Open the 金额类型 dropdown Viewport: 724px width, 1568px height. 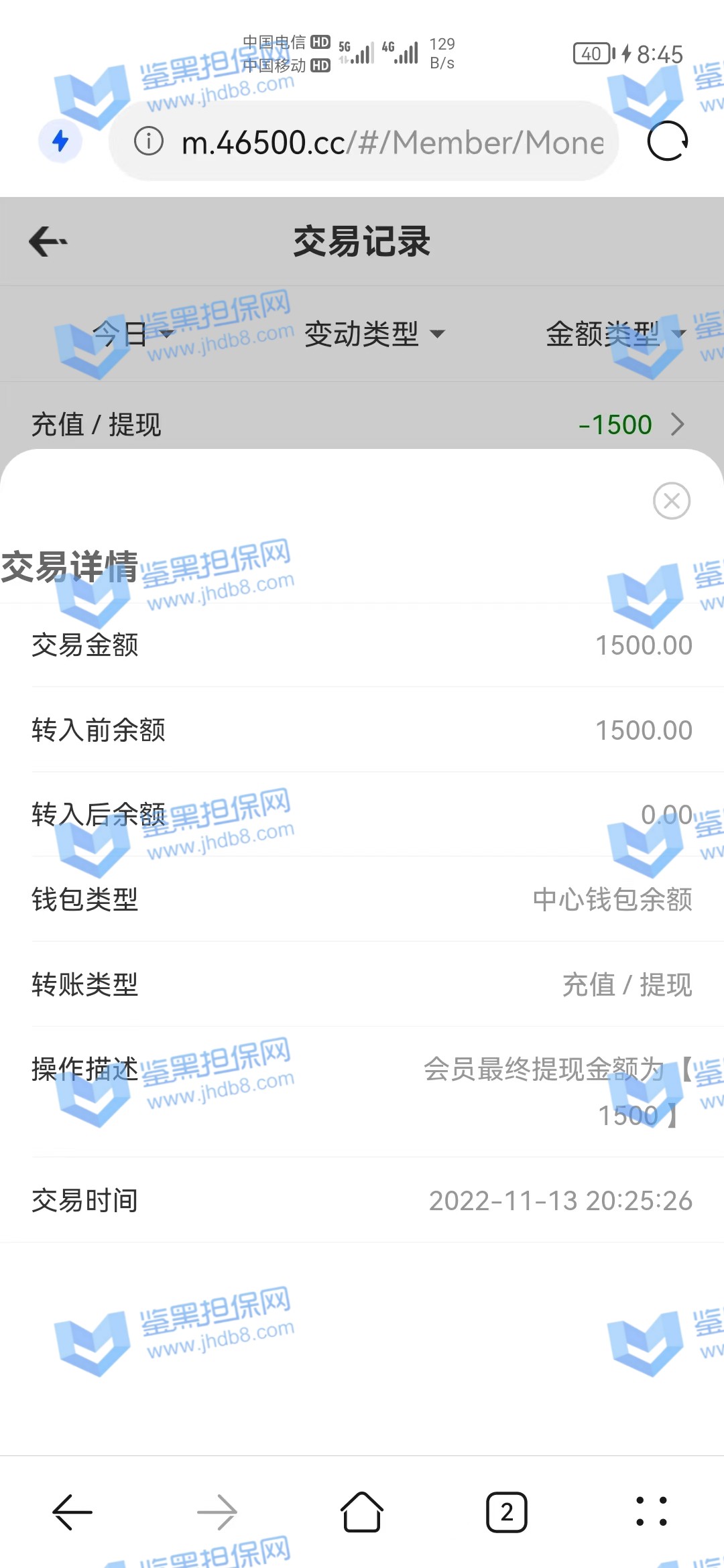(x=615, y=334)
